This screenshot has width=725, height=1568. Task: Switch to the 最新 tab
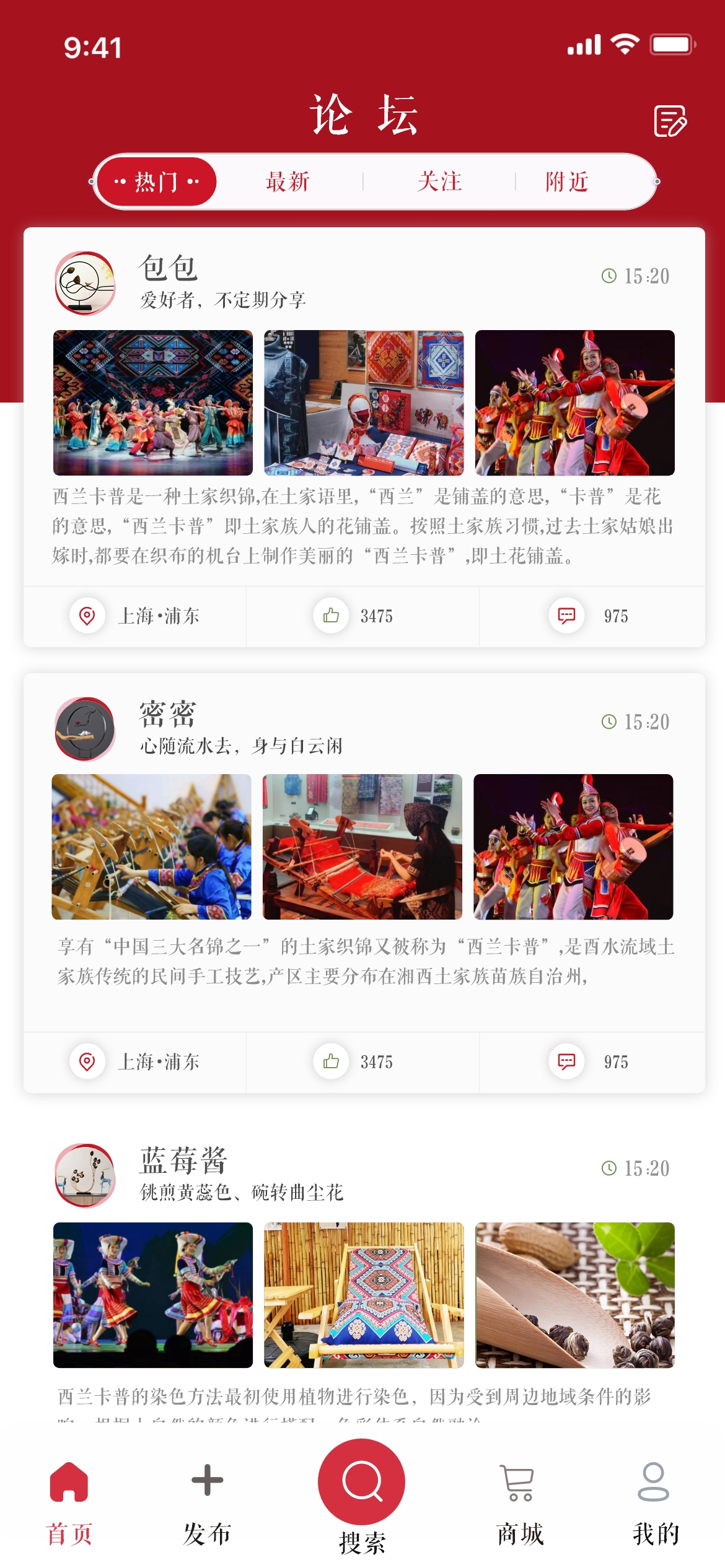(x=288, y=182)
